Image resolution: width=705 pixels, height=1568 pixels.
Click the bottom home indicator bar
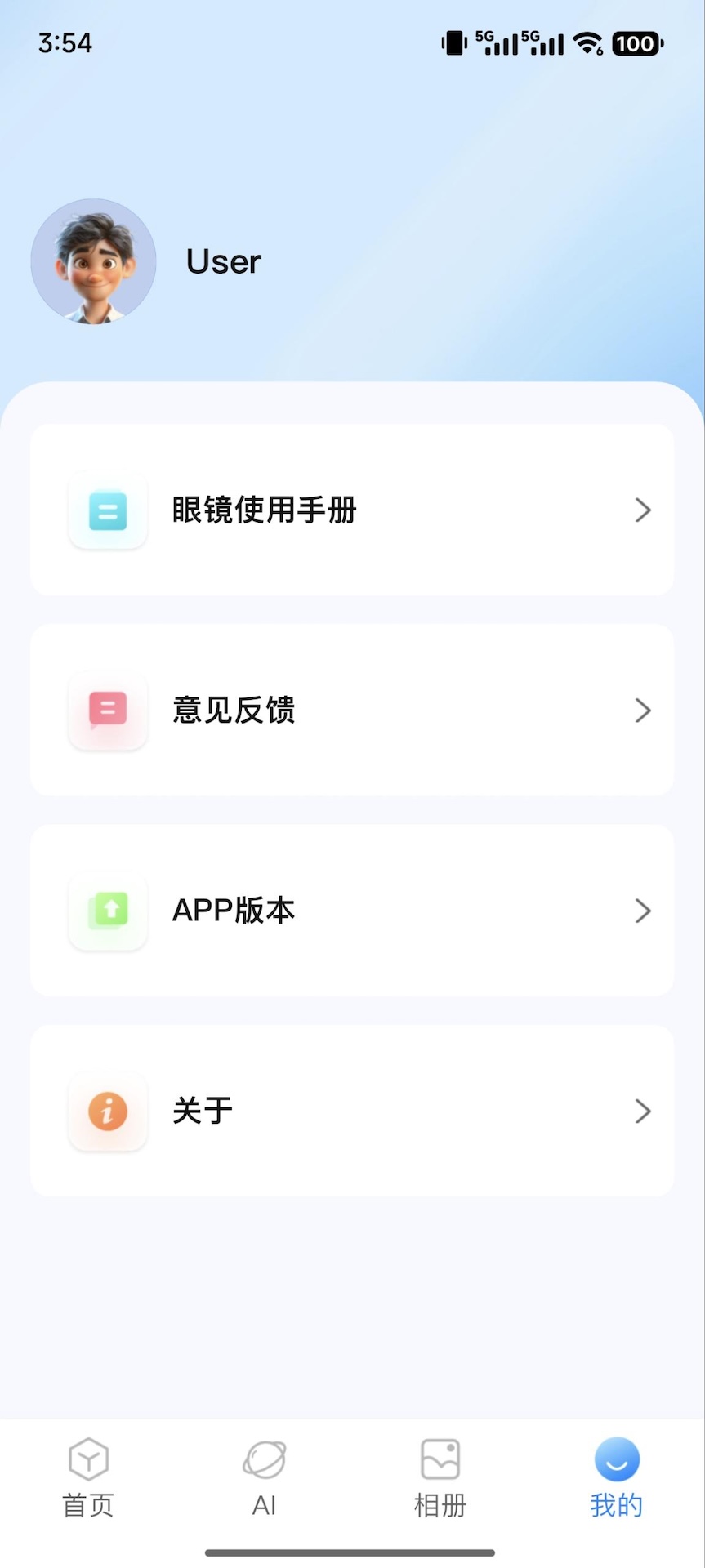click(352, 1550)
